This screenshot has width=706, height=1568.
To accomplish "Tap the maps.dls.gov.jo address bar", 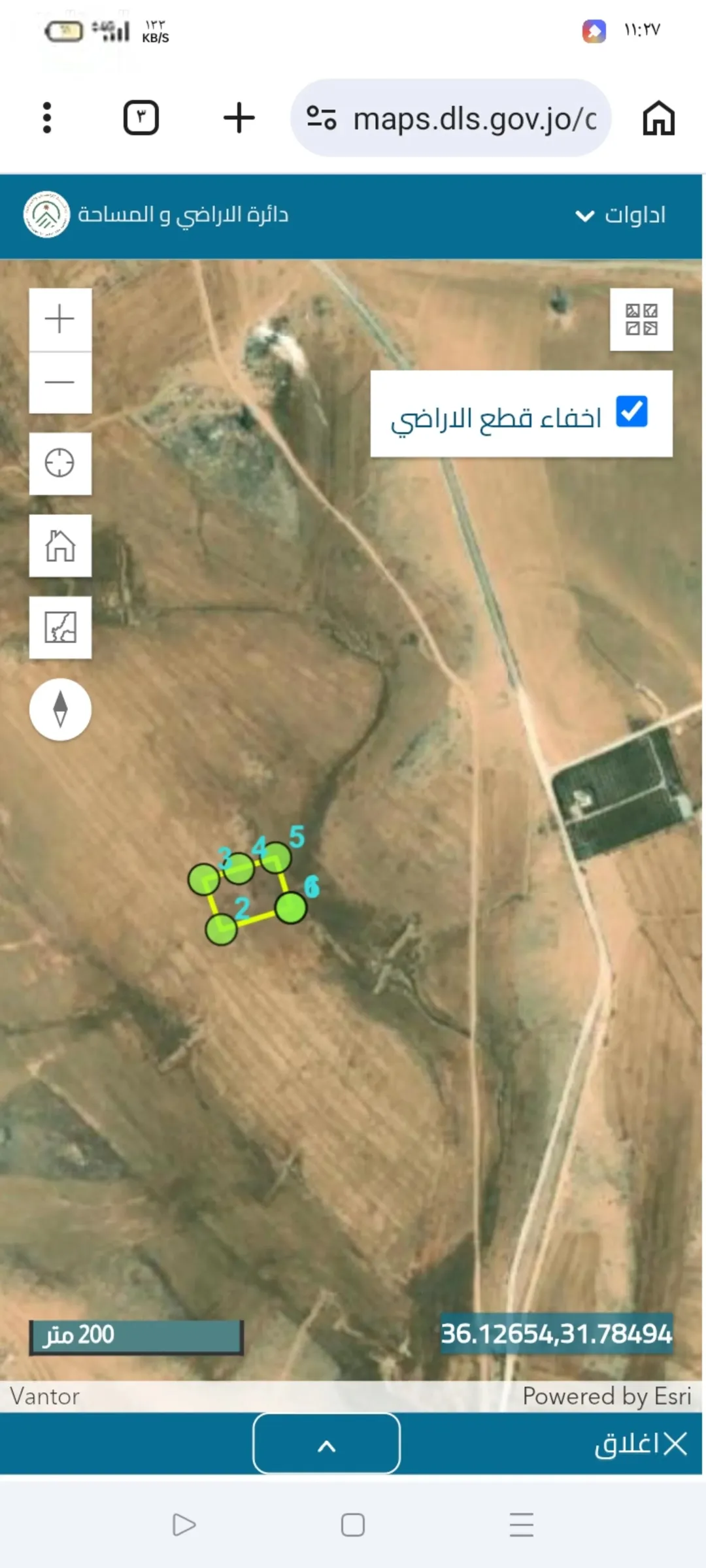I will pyautogui.click(x=450, y=118).
